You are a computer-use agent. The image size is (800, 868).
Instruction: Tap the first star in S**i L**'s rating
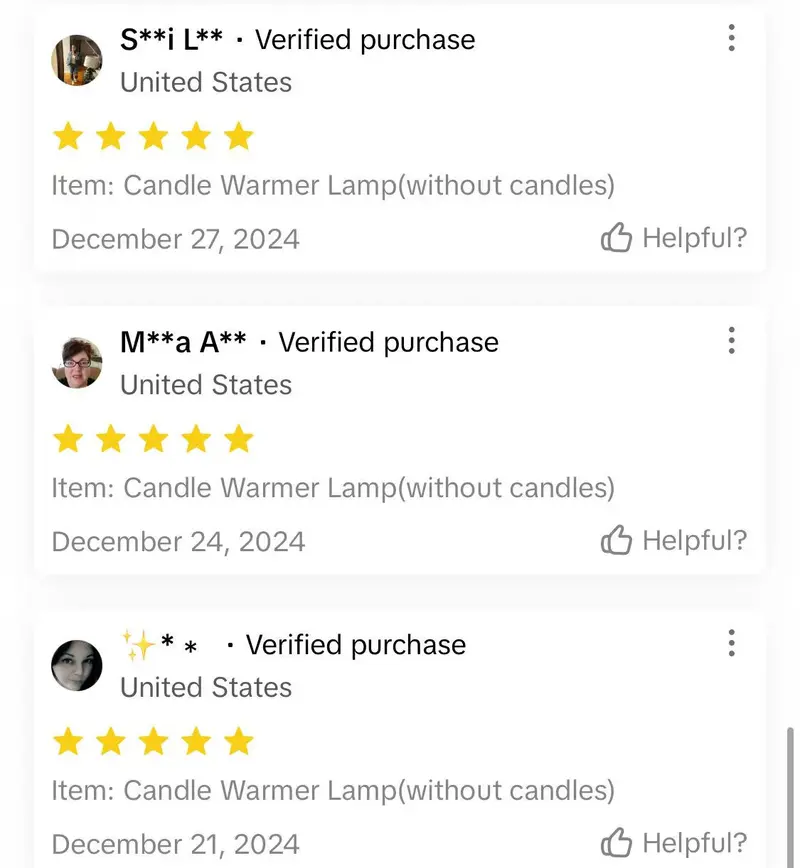(68, 136)
